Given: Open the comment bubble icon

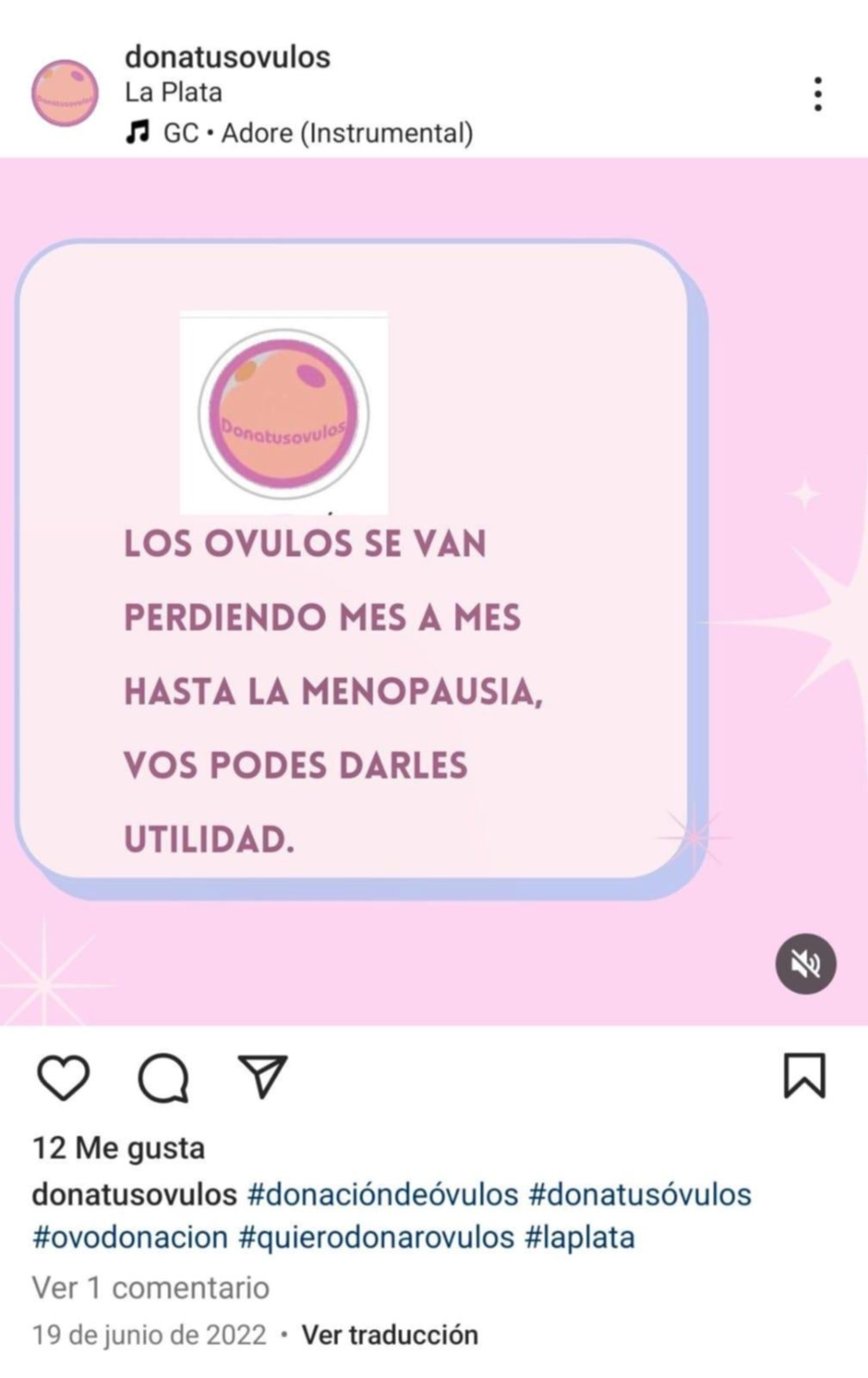Looking at the screenshot, I should (x=164, y=1077).
